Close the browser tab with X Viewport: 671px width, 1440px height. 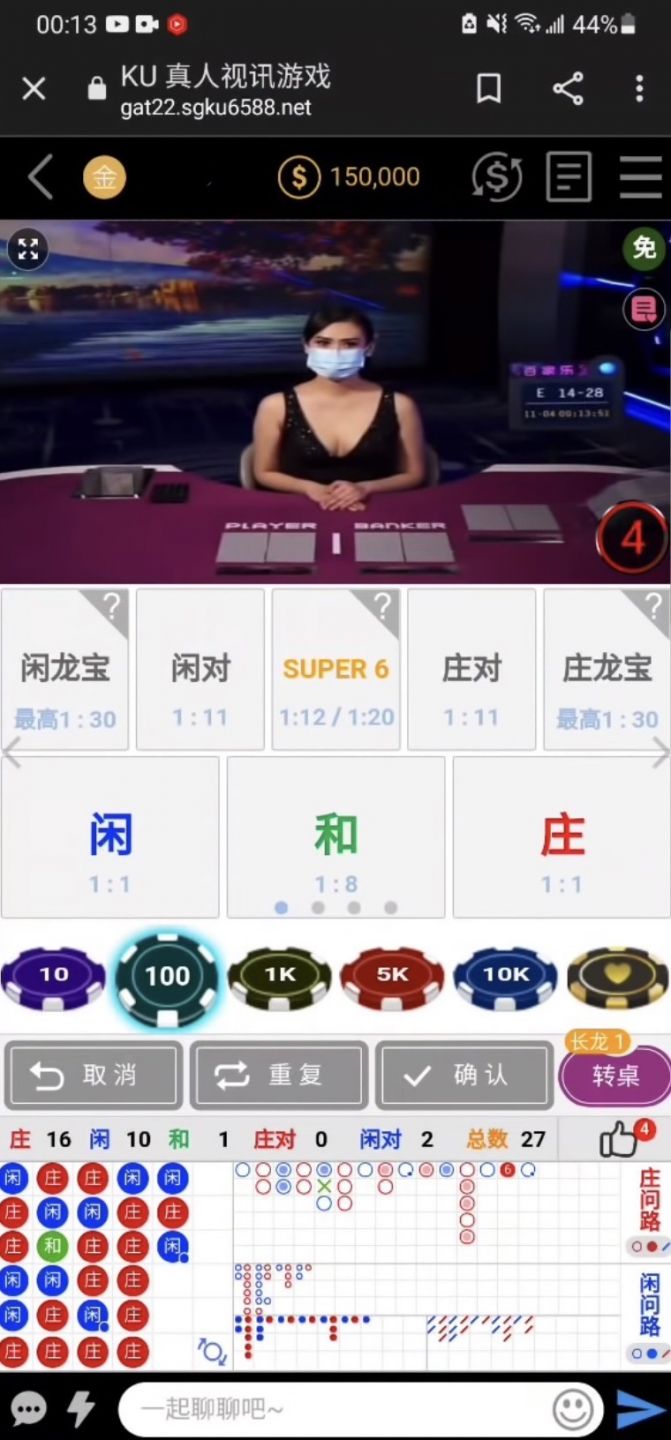(34, 90)
